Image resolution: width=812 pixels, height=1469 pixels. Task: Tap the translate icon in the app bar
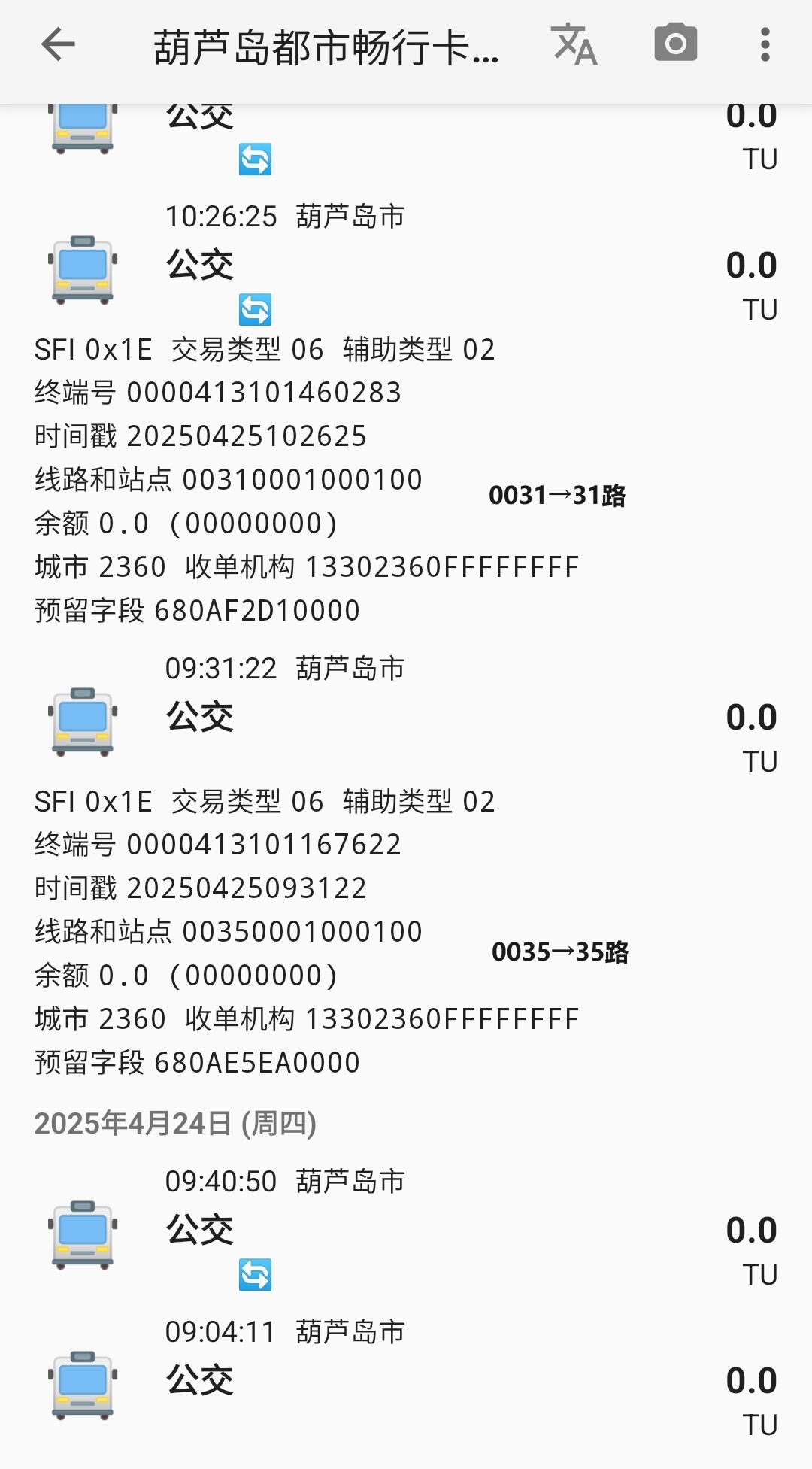(574, 44)
